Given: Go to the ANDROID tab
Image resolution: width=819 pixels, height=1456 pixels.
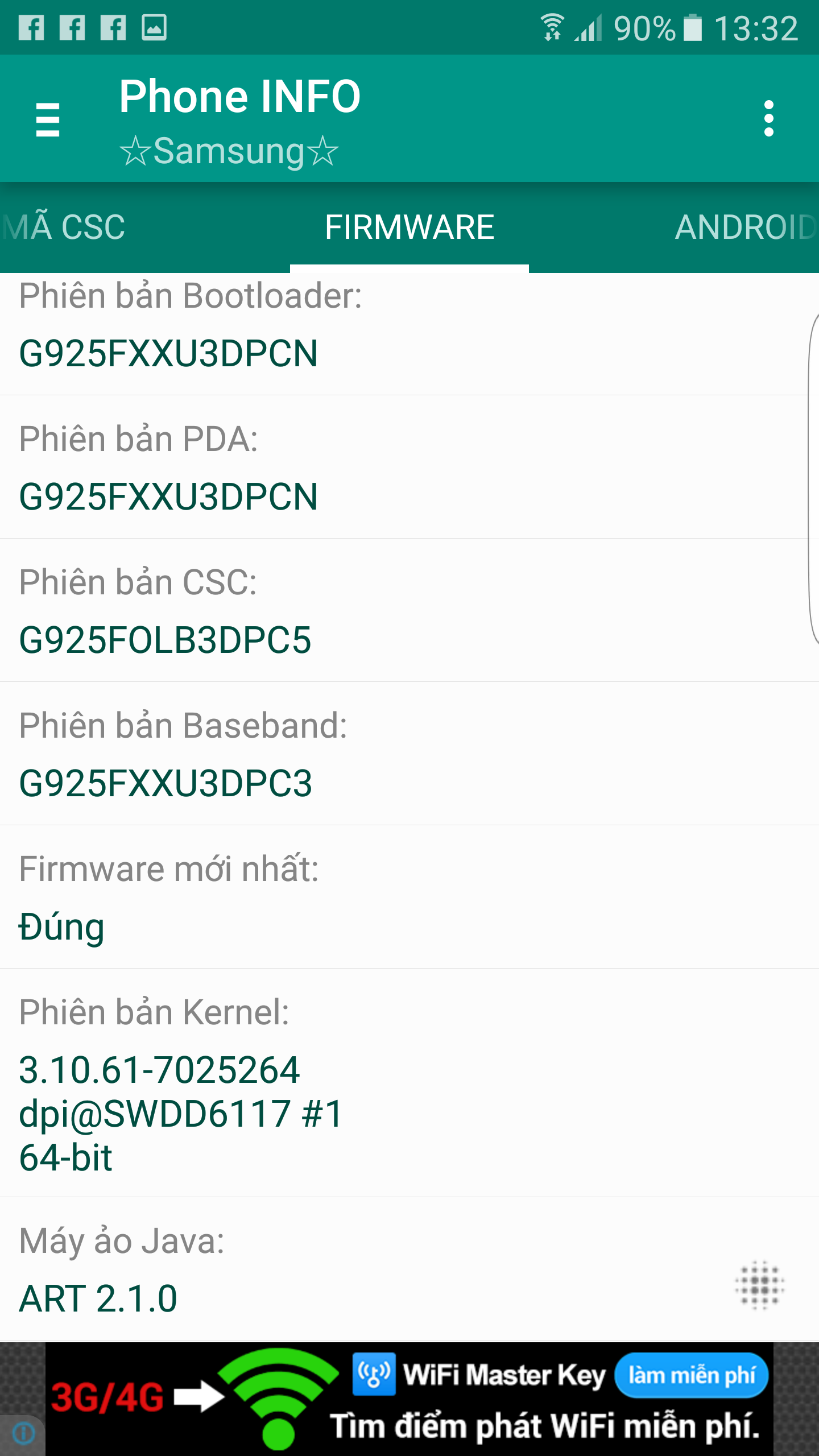Looking at the screenshot, I should [745, 227].
